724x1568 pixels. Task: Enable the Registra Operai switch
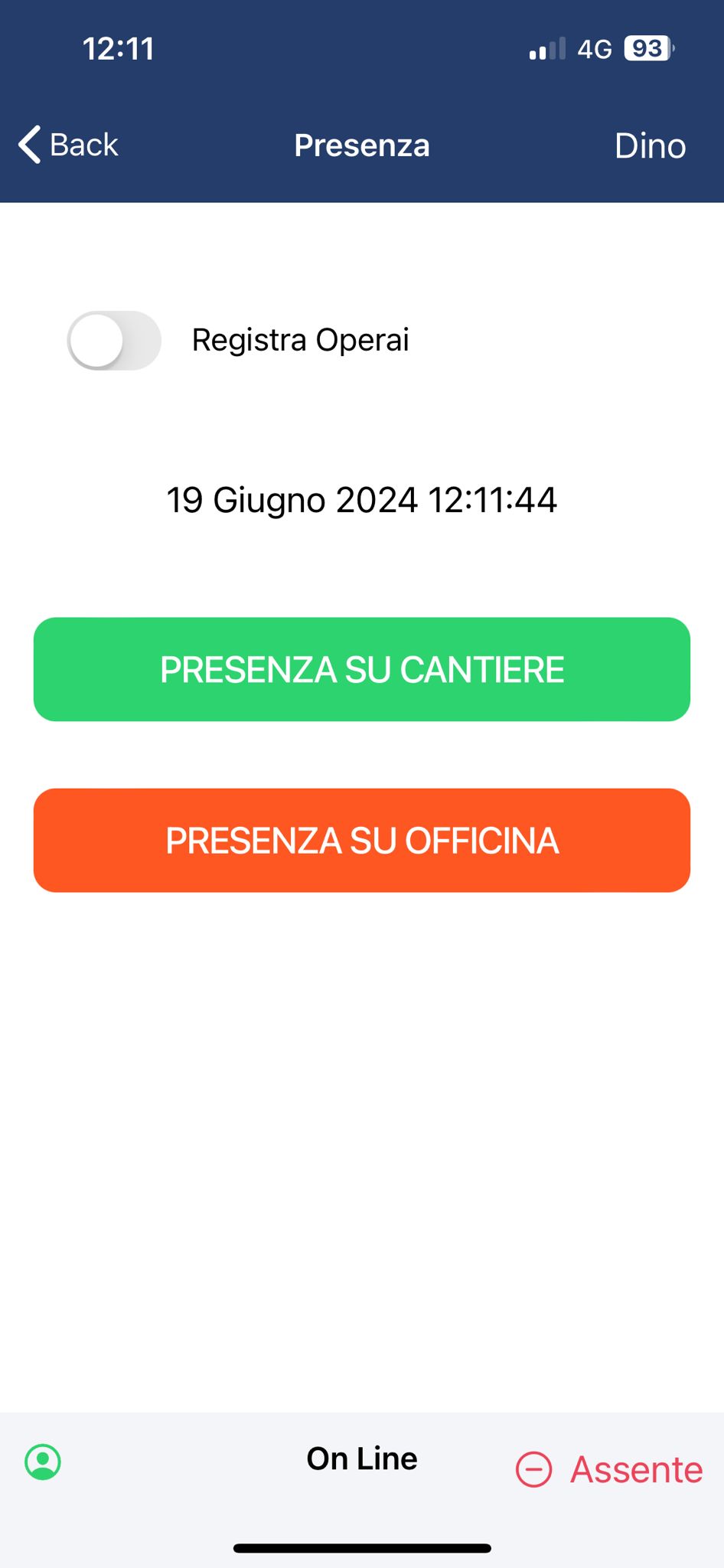point(114,341)
